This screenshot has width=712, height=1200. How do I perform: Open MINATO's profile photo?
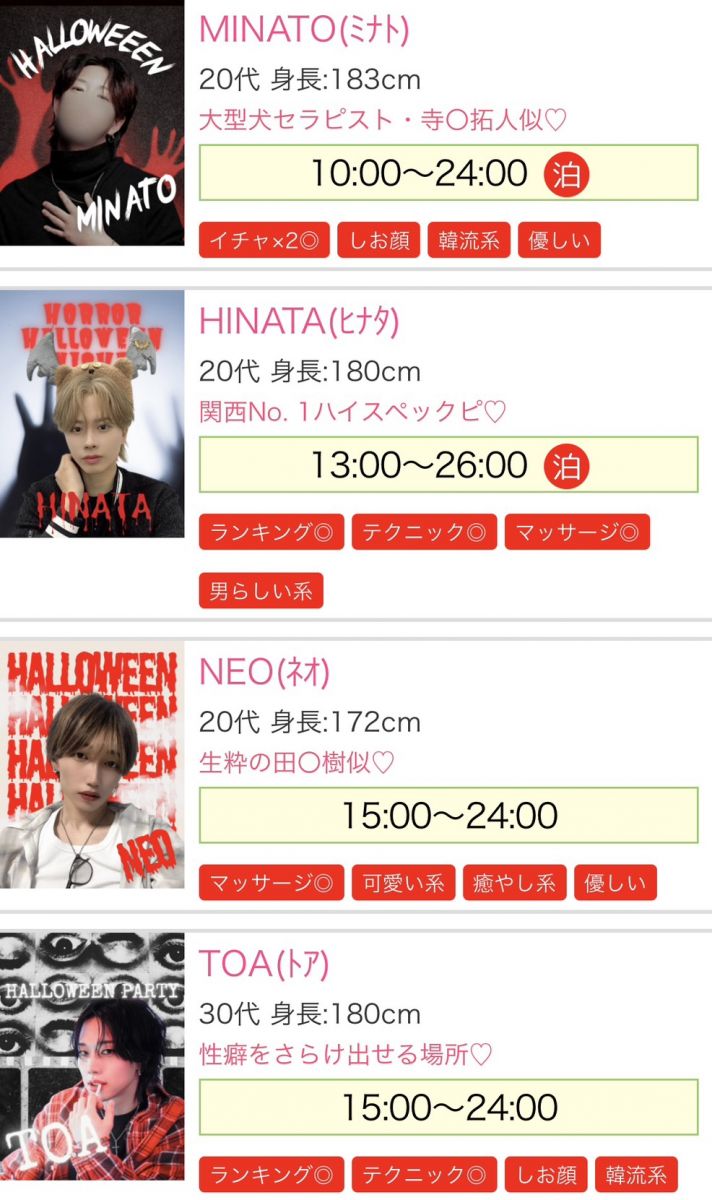pyautogui.click(x=92, y=123)
